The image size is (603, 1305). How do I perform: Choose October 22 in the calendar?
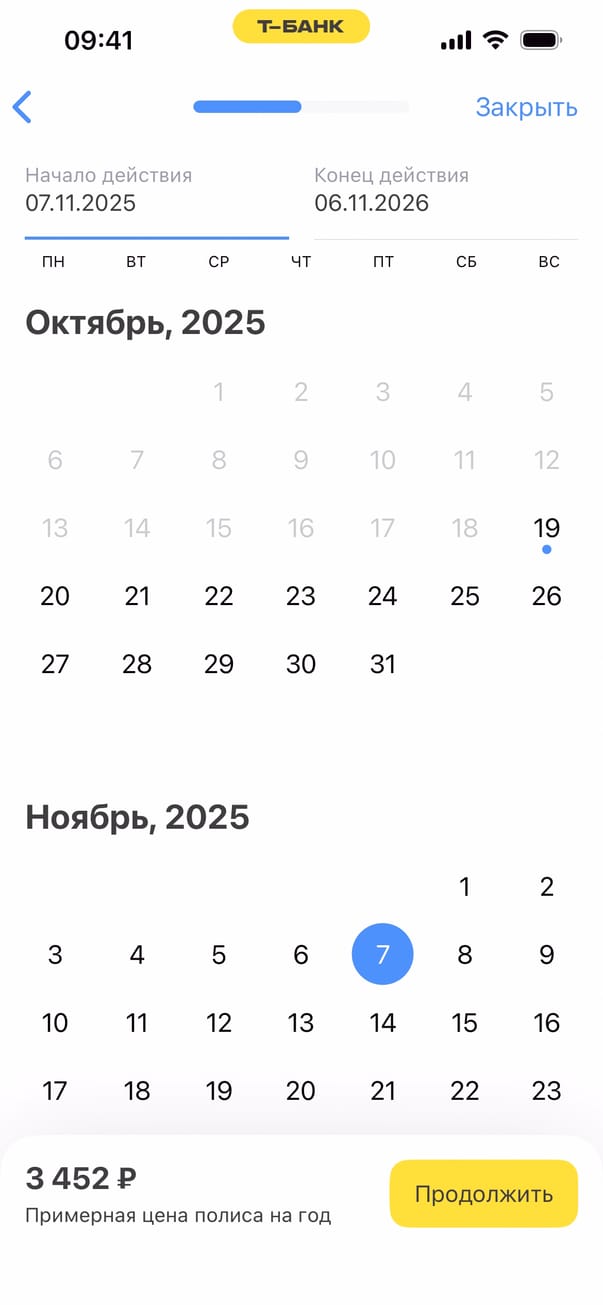point(219,596)
